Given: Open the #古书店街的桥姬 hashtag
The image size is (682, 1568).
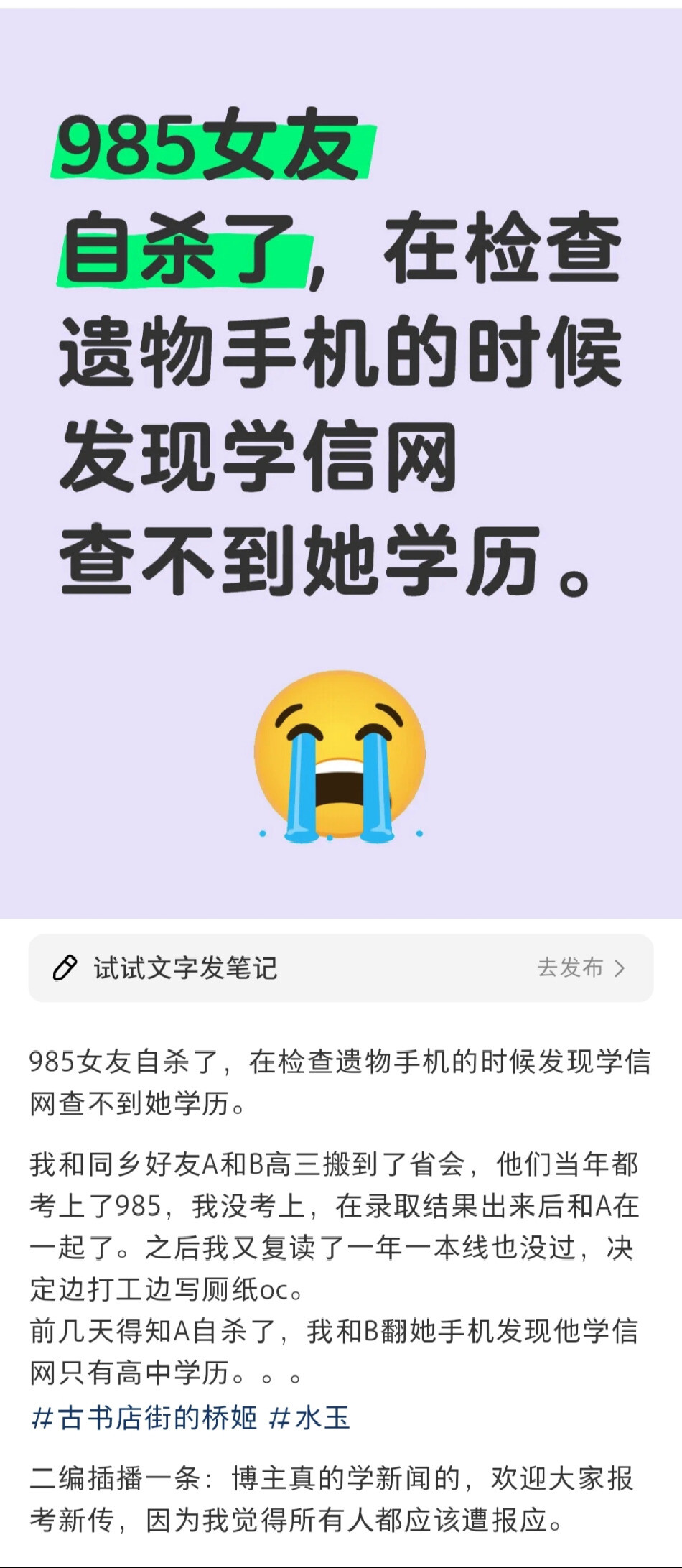Looking at the screenshot, I should (144, 1418).
